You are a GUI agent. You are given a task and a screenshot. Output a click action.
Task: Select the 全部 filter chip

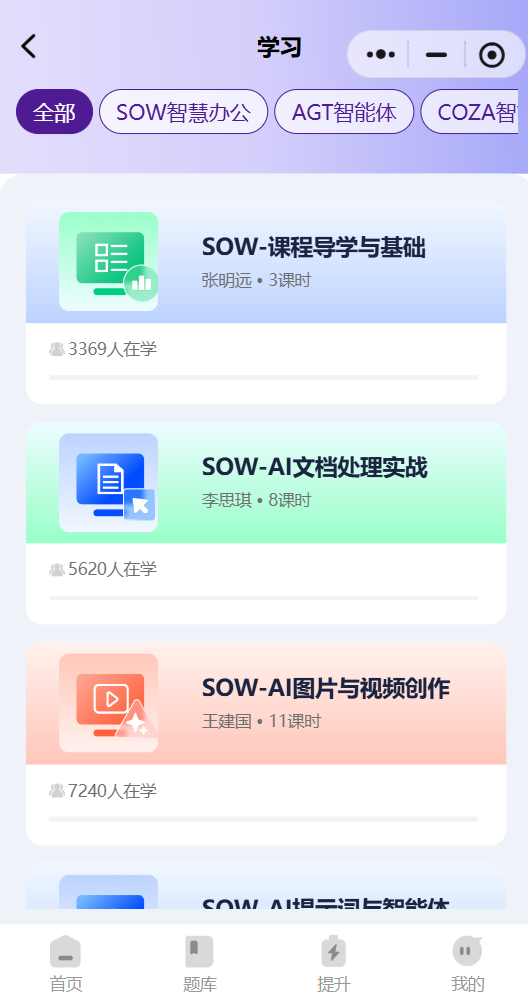tap(55, 112)
